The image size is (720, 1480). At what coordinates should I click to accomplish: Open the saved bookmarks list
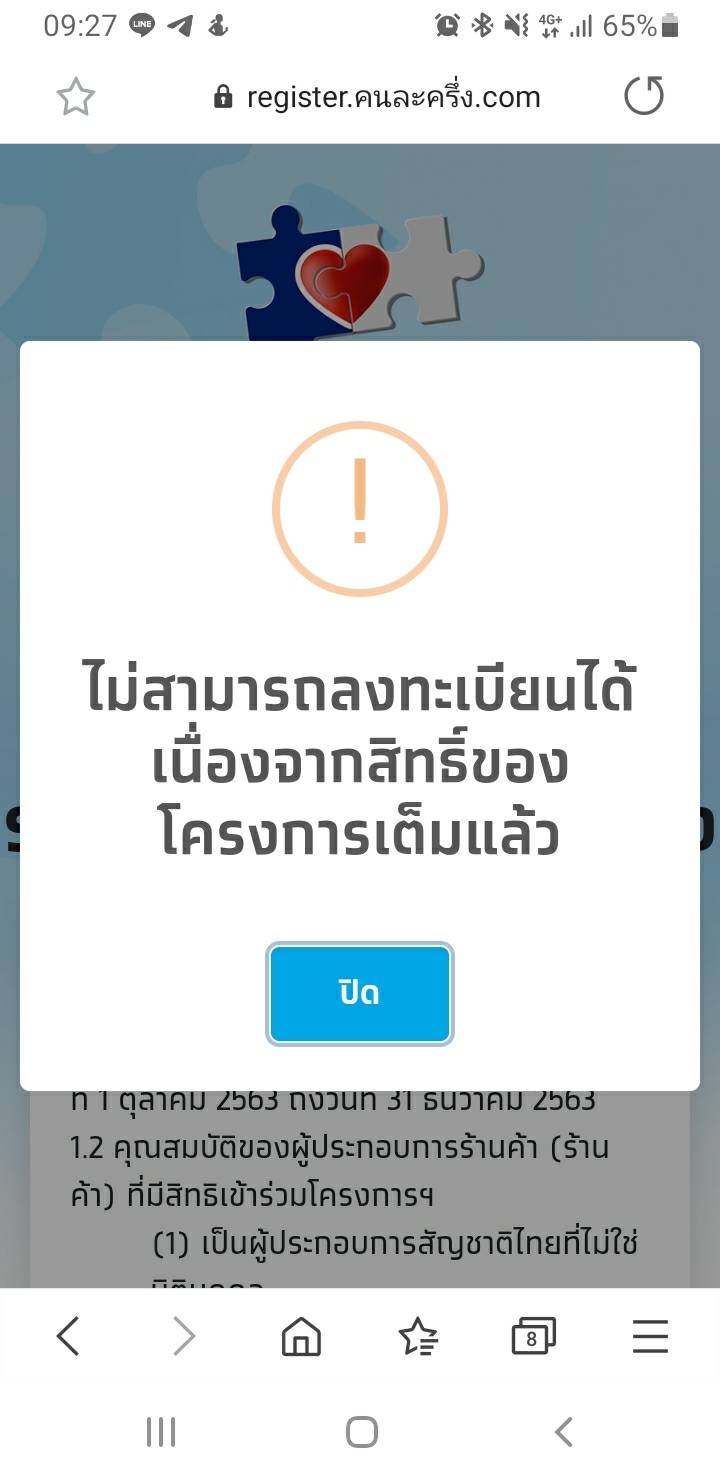418,1337
